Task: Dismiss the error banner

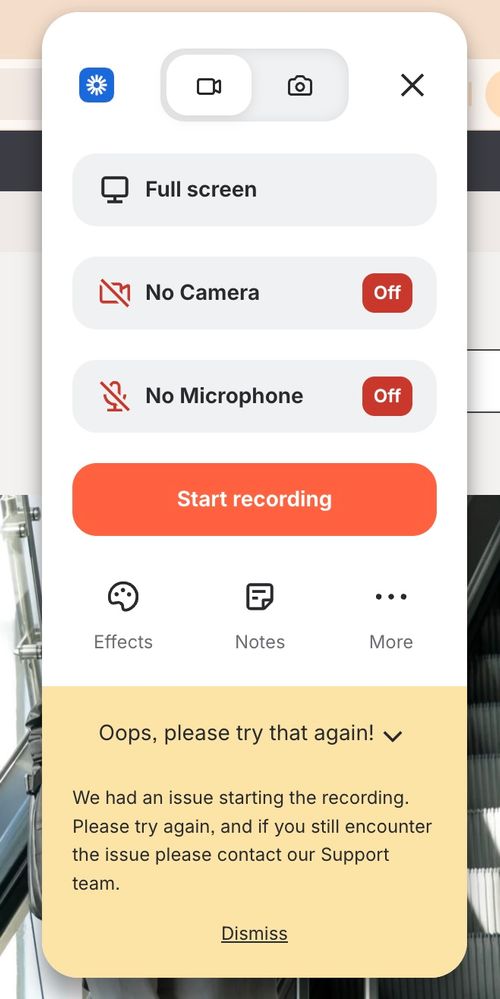Action: coord(254,933)
